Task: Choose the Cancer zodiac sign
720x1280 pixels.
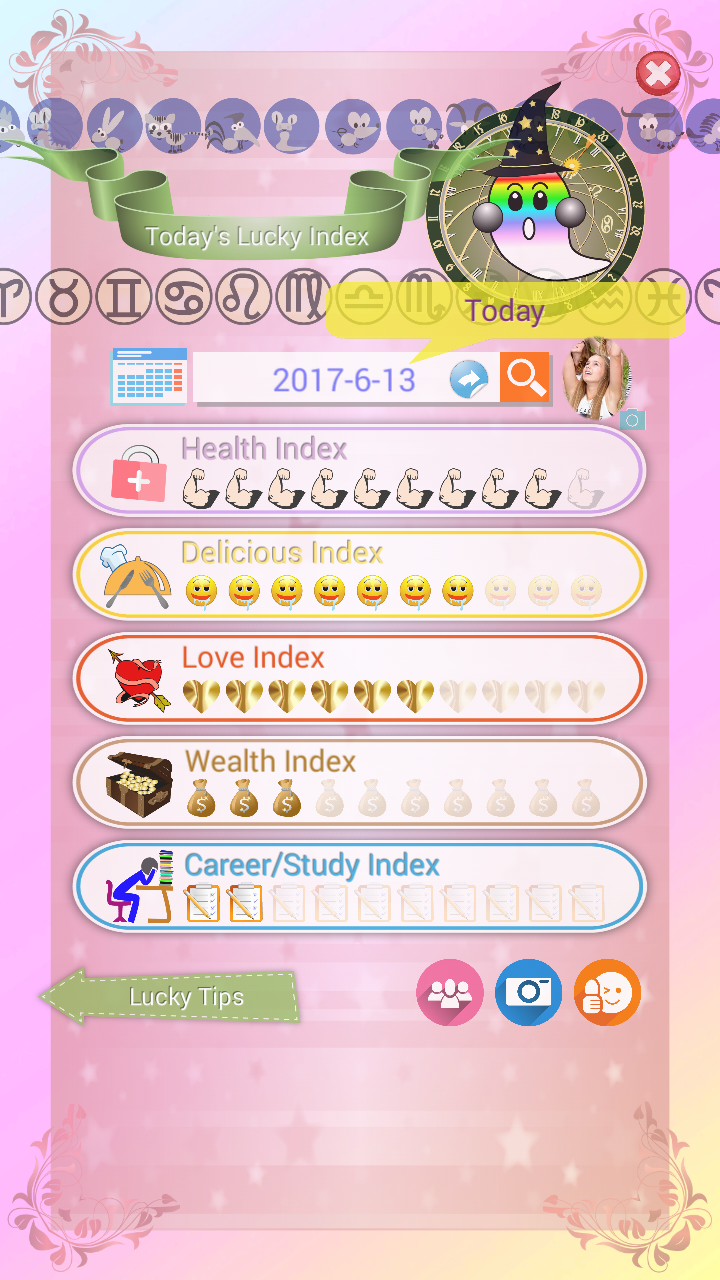Action: [x=183, y=297]
